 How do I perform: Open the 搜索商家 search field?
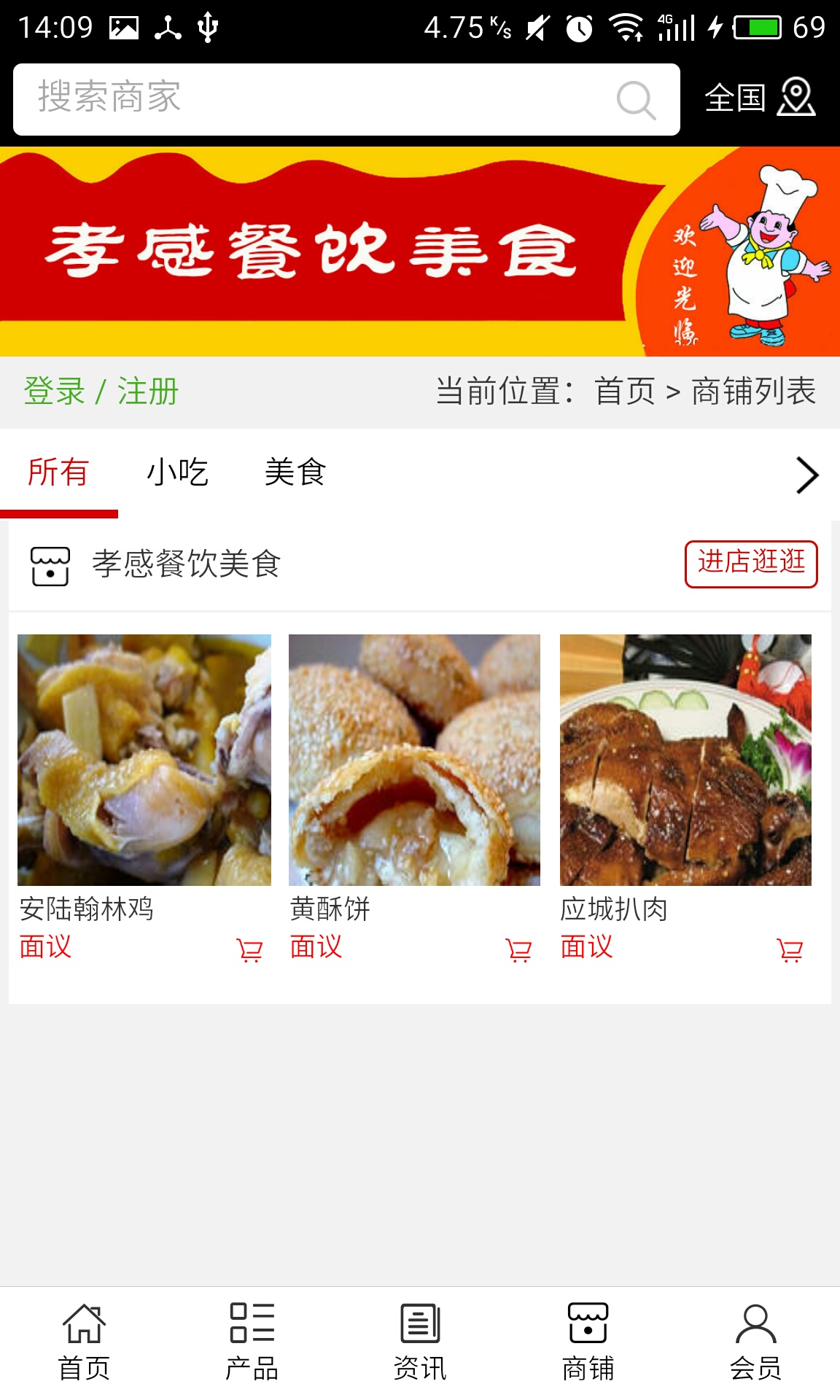coord(314,98)
